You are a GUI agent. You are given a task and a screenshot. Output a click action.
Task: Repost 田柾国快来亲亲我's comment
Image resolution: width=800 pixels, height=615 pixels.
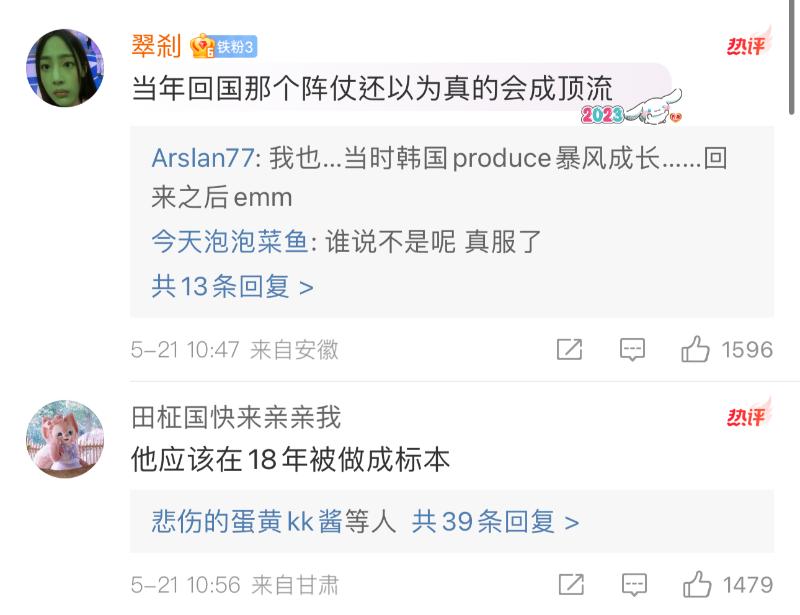pos(570,584)
